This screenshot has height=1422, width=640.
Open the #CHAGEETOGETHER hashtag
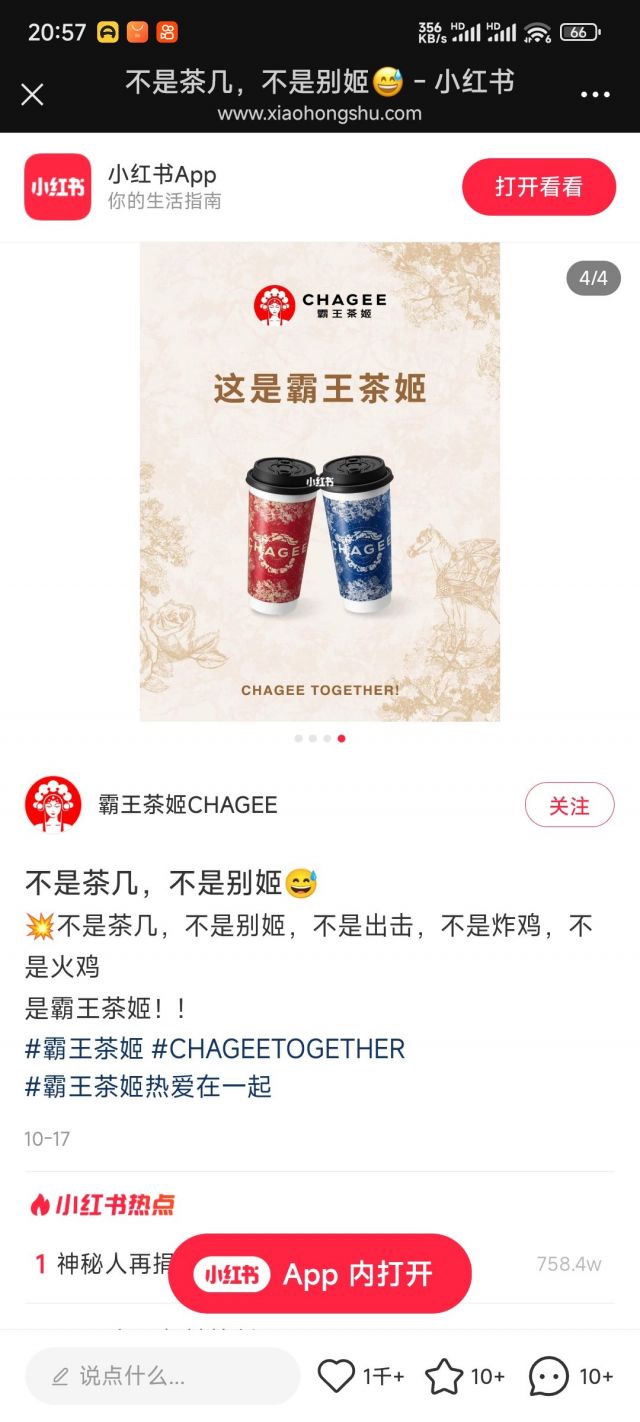pyautogui.click(x=278, y=1049)
